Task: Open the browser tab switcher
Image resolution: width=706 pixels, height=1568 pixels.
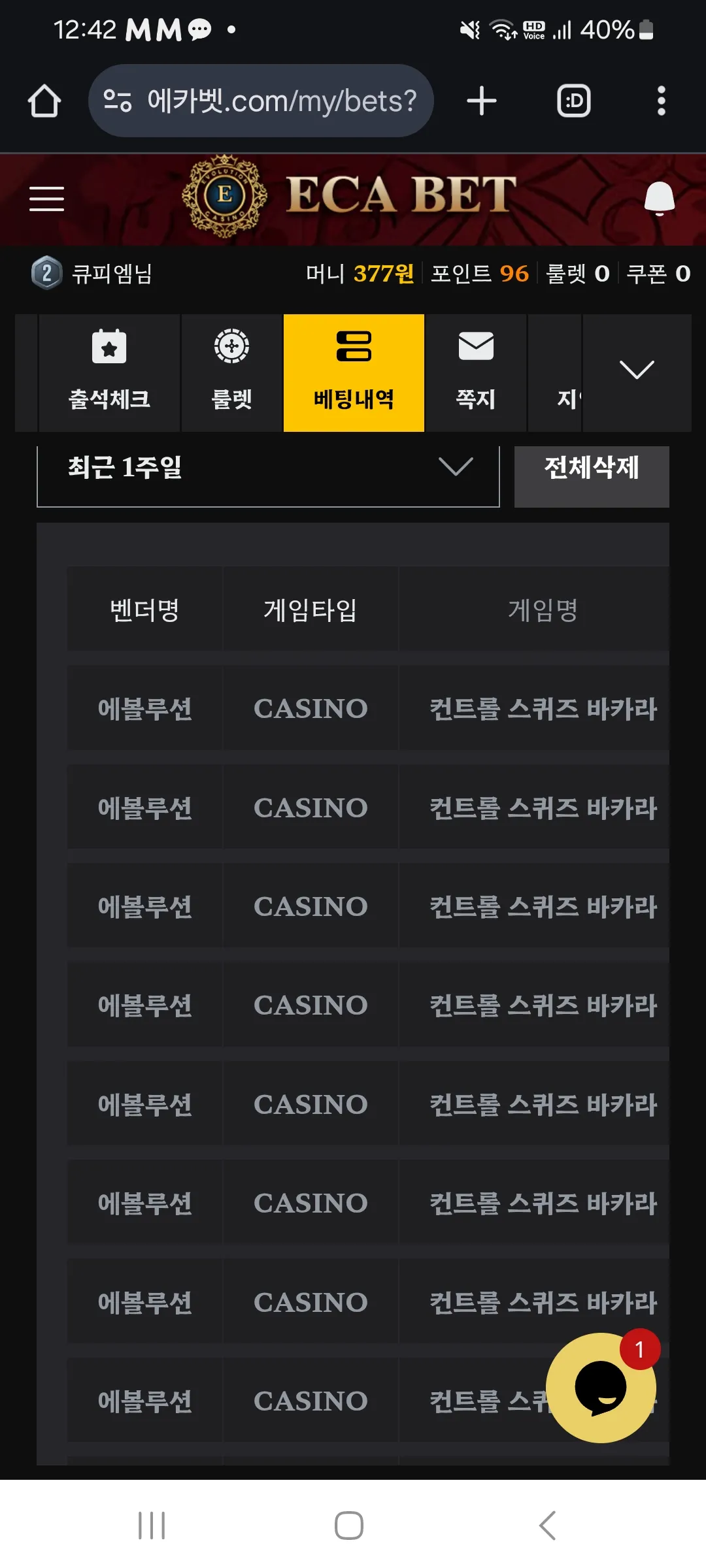Action: pyautogui.click(x=573, y=101)
